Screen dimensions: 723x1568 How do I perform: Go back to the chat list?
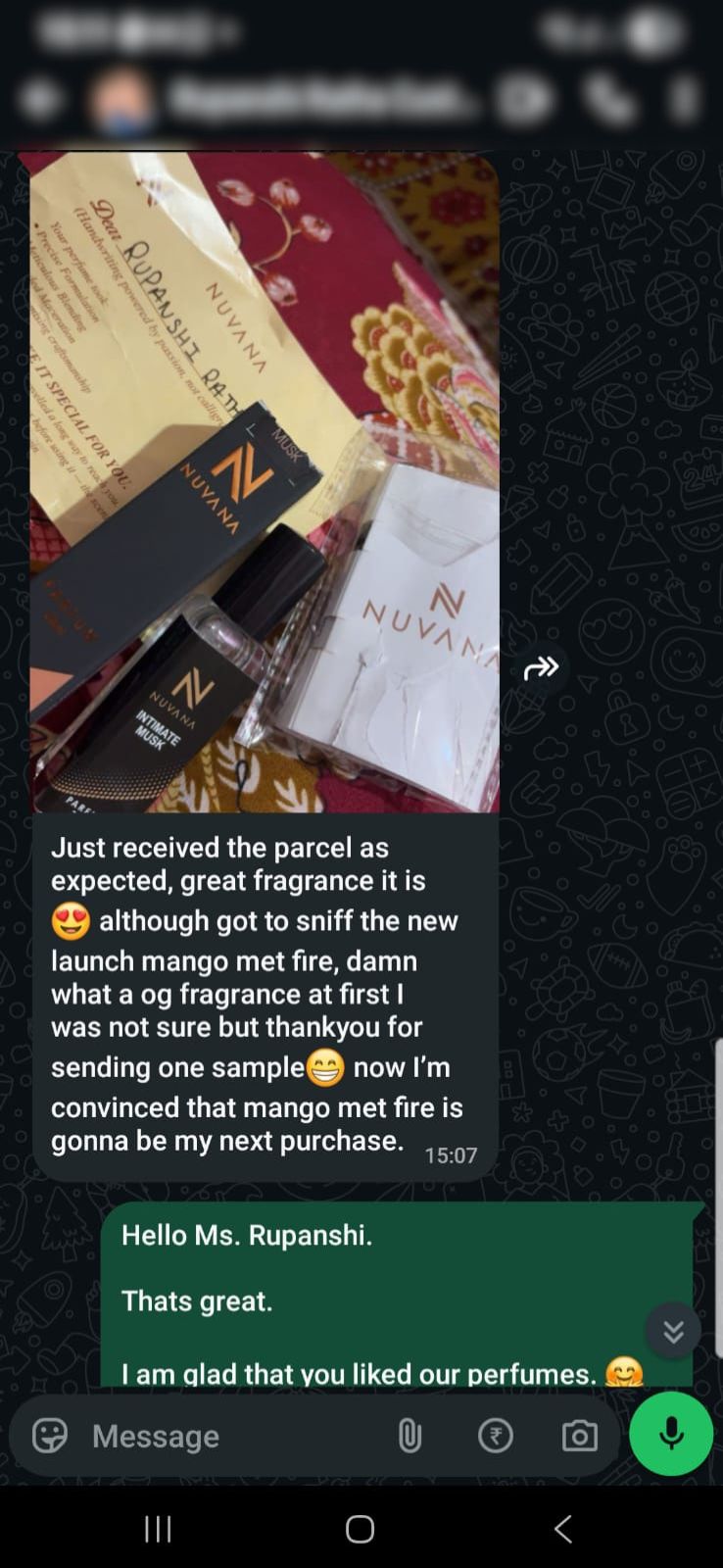point(40,99)
